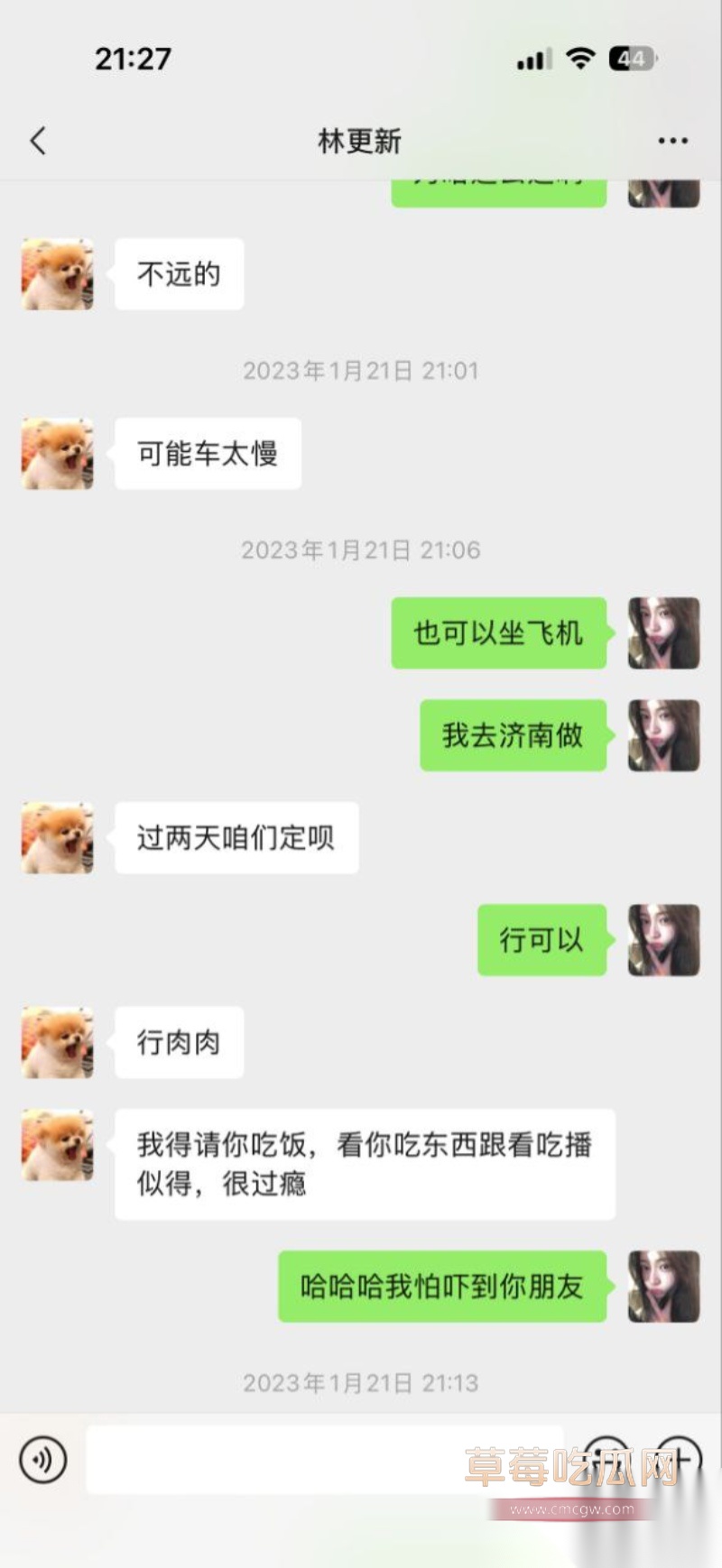Tap the battery indicator showing 44
The height and width of the screenshot is (1568, 722).
(632, 57)
